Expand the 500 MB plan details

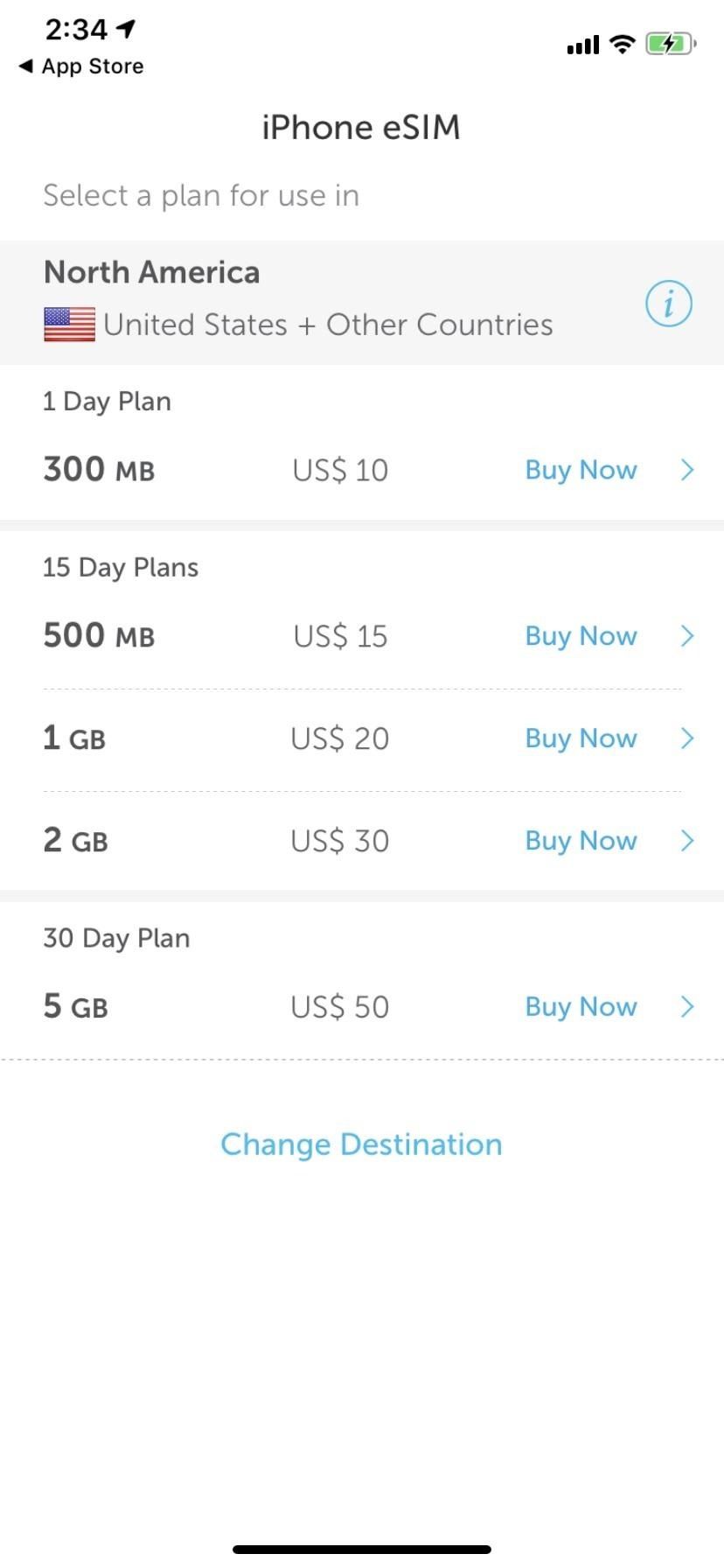(687, 636)
